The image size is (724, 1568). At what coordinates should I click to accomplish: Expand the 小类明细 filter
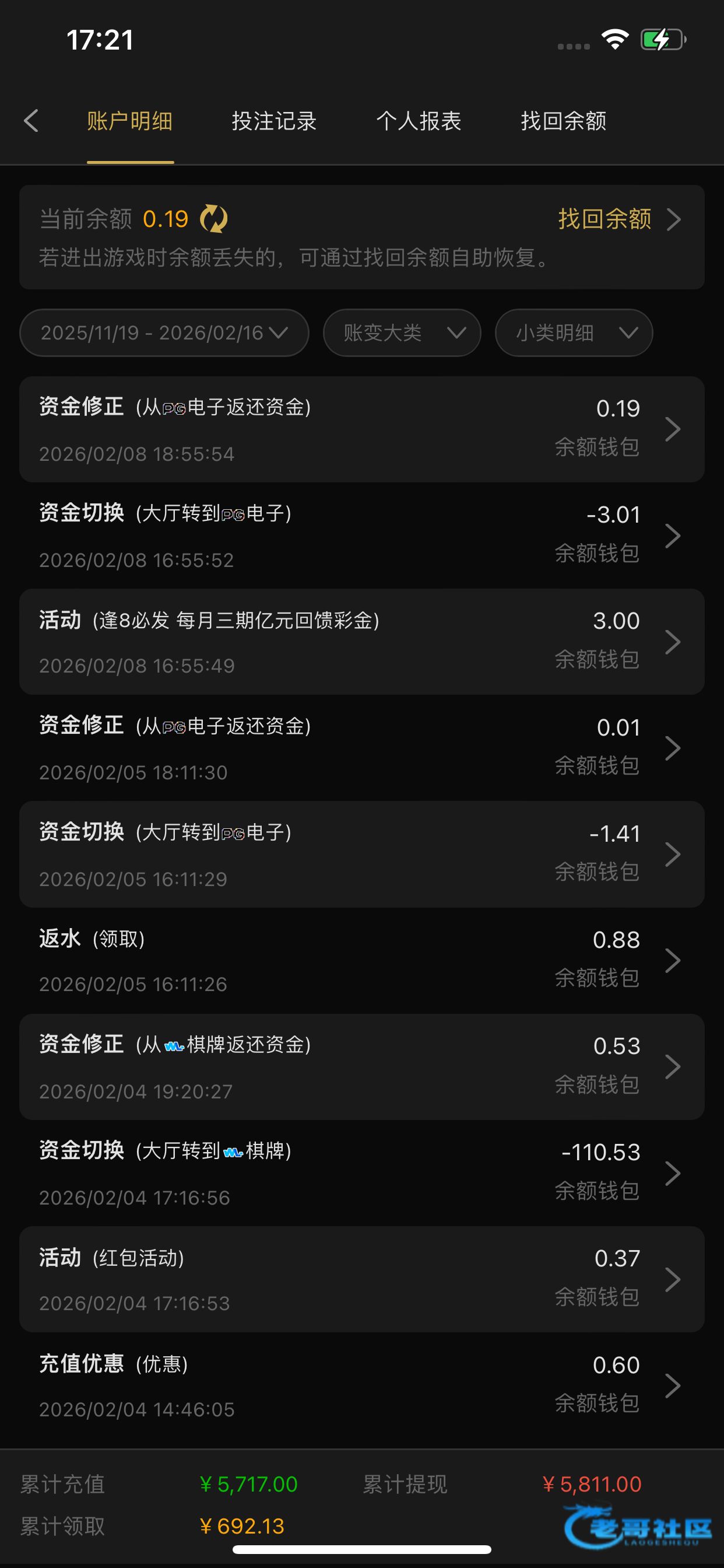pos(573,332)
